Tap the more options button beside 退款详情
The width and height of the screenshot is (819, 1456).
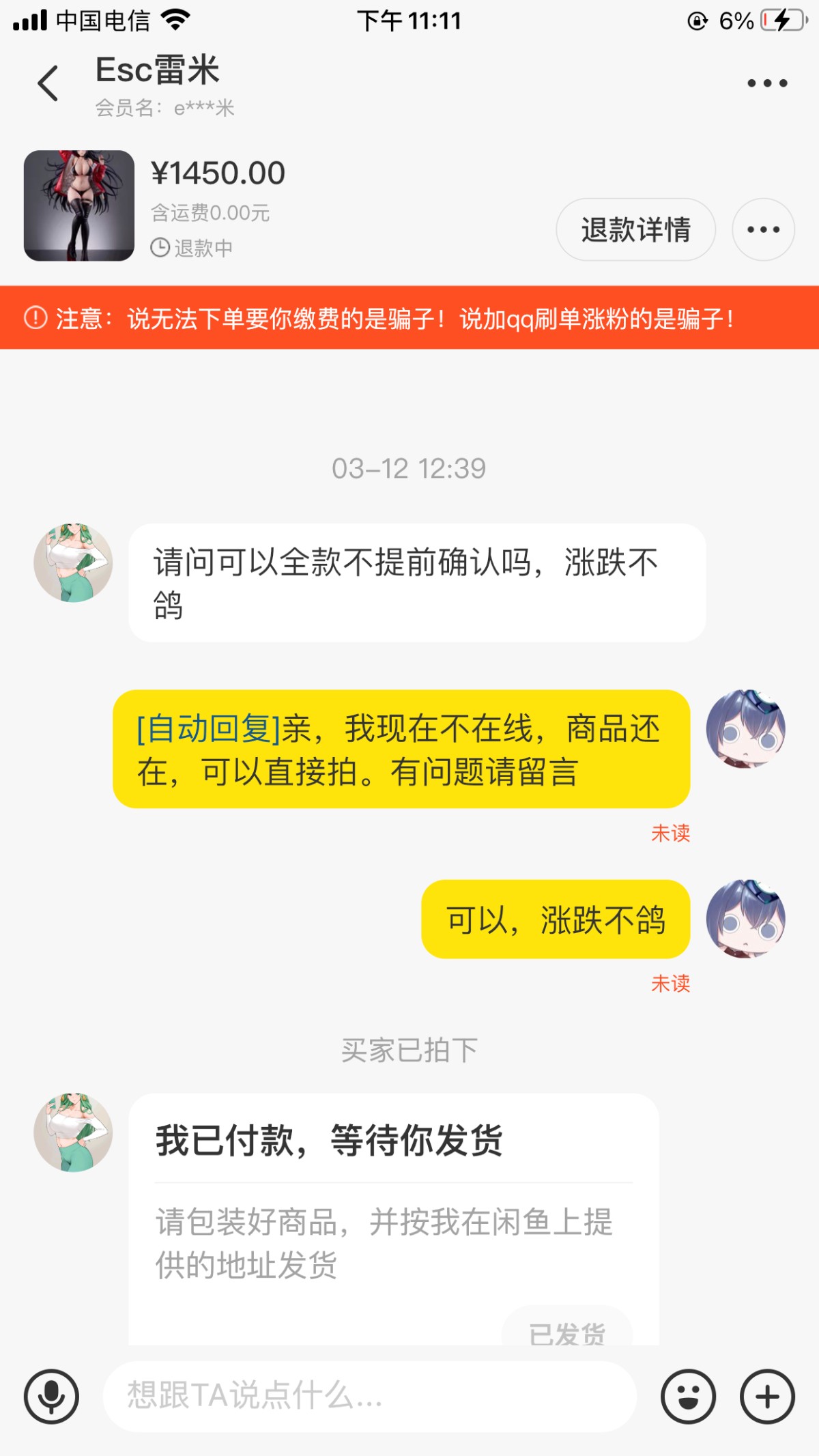pos(763,229)
